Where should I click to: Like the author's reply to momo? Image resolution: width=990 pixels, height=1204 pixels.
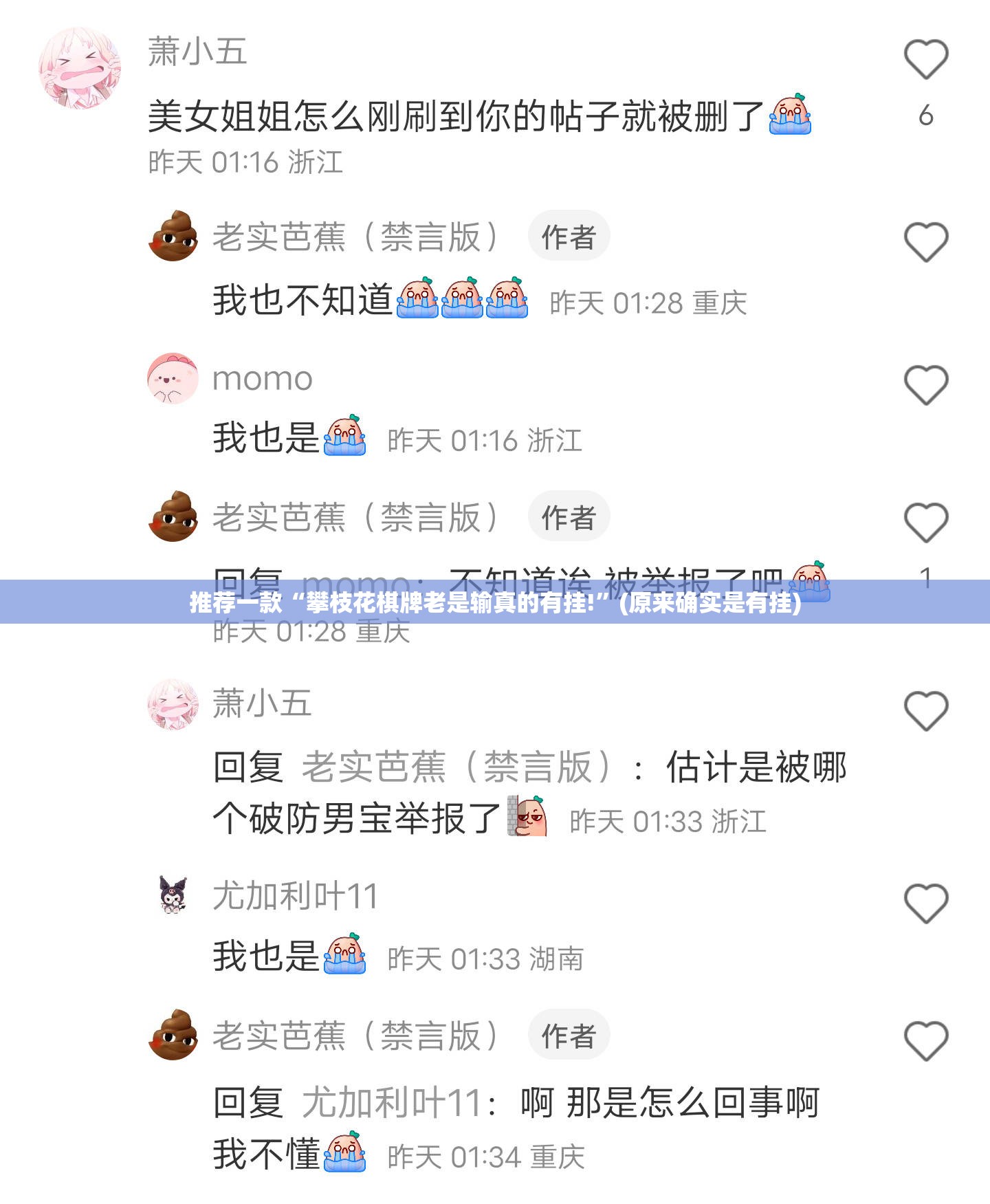pyautogui.click(x=925, y=522)
